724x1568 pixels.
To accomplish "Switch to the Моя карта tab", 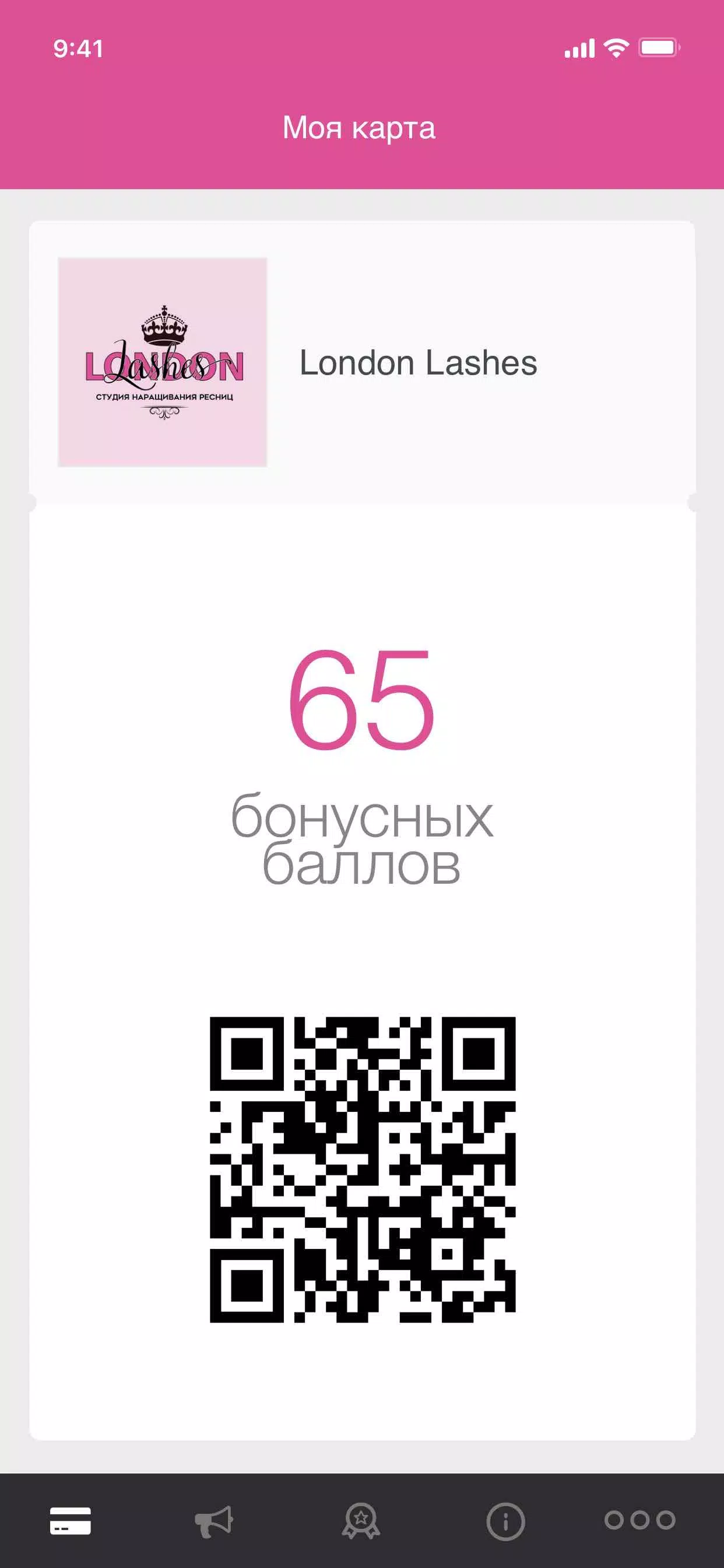I will 360,128.
